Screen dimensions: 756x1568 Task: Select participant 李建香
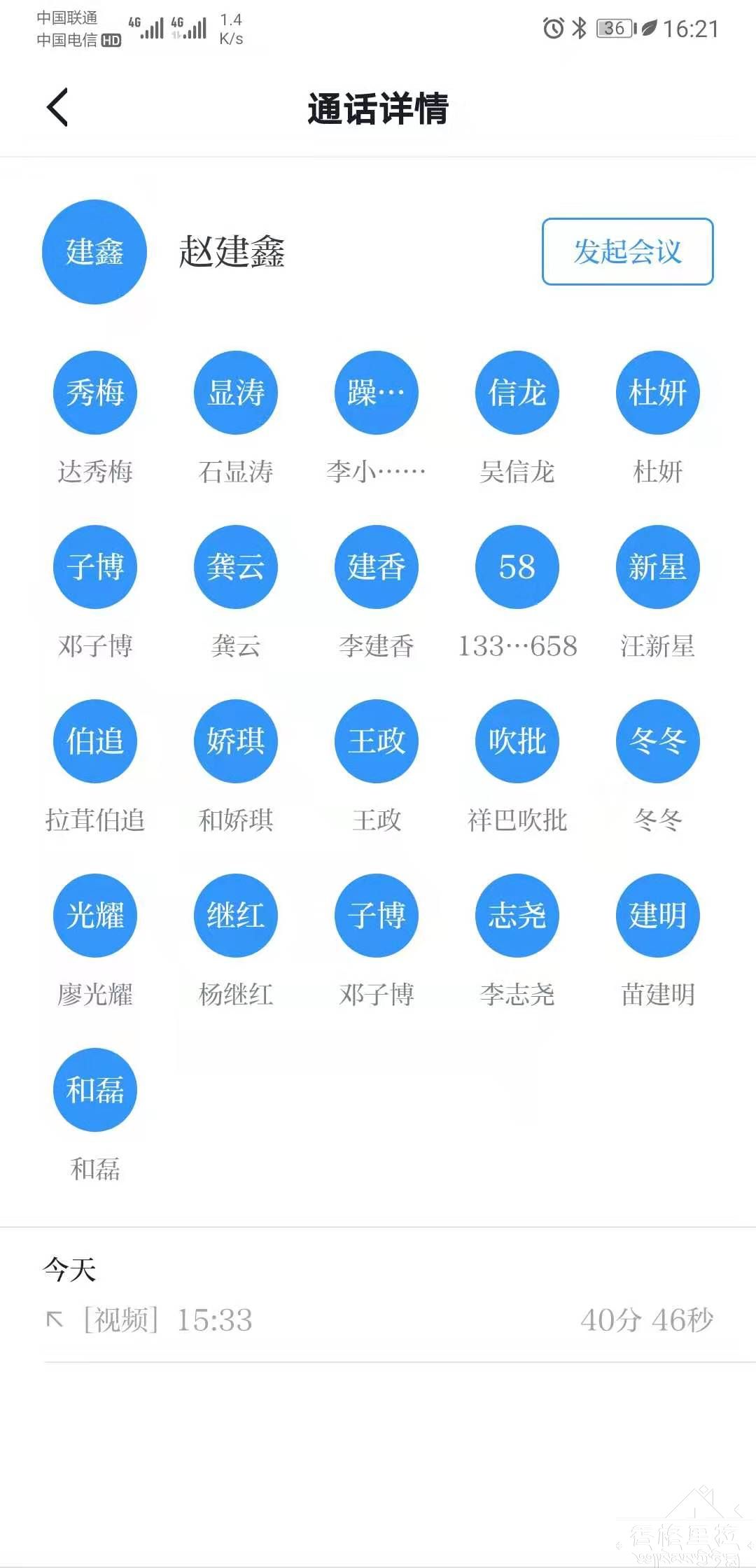[377, 567]
